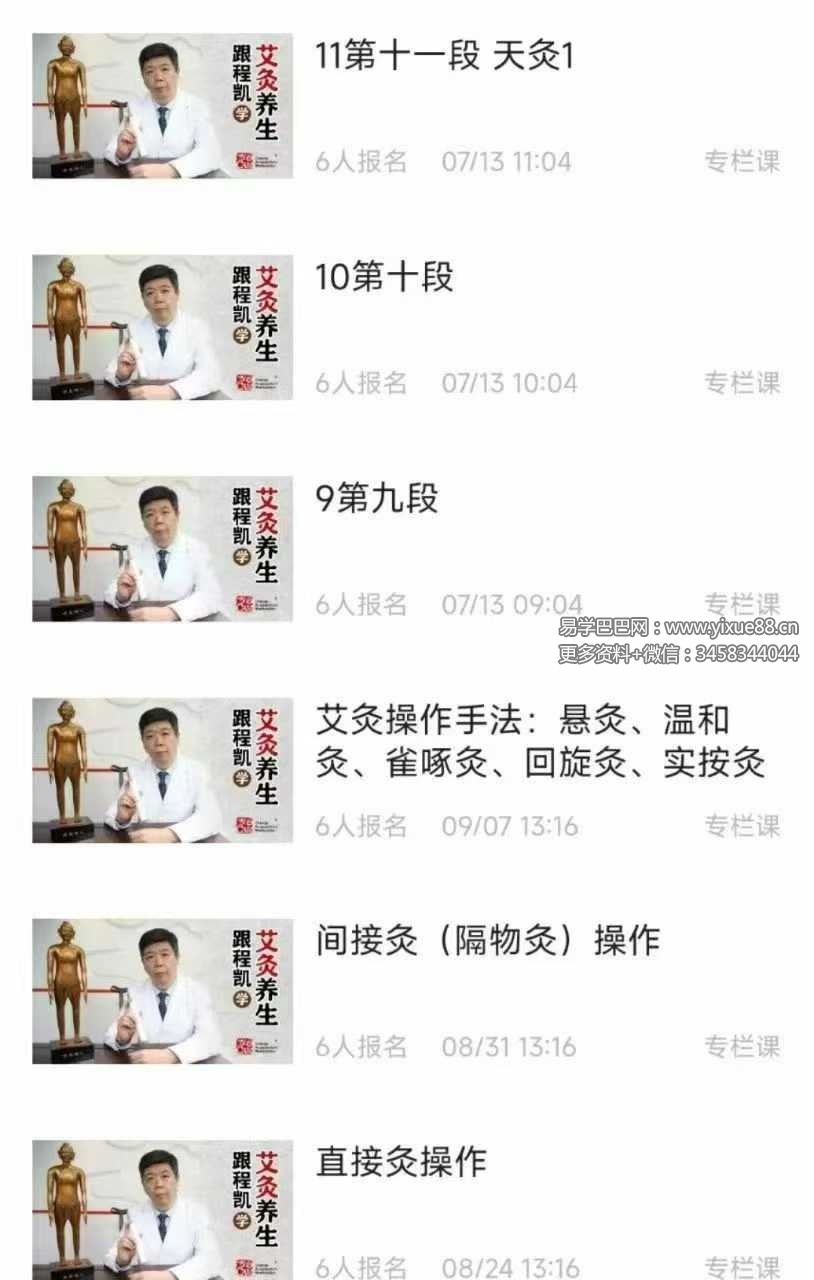814x1280 pixels.
Task: Select the 9第九段 lesson
Action: (377, 498)
